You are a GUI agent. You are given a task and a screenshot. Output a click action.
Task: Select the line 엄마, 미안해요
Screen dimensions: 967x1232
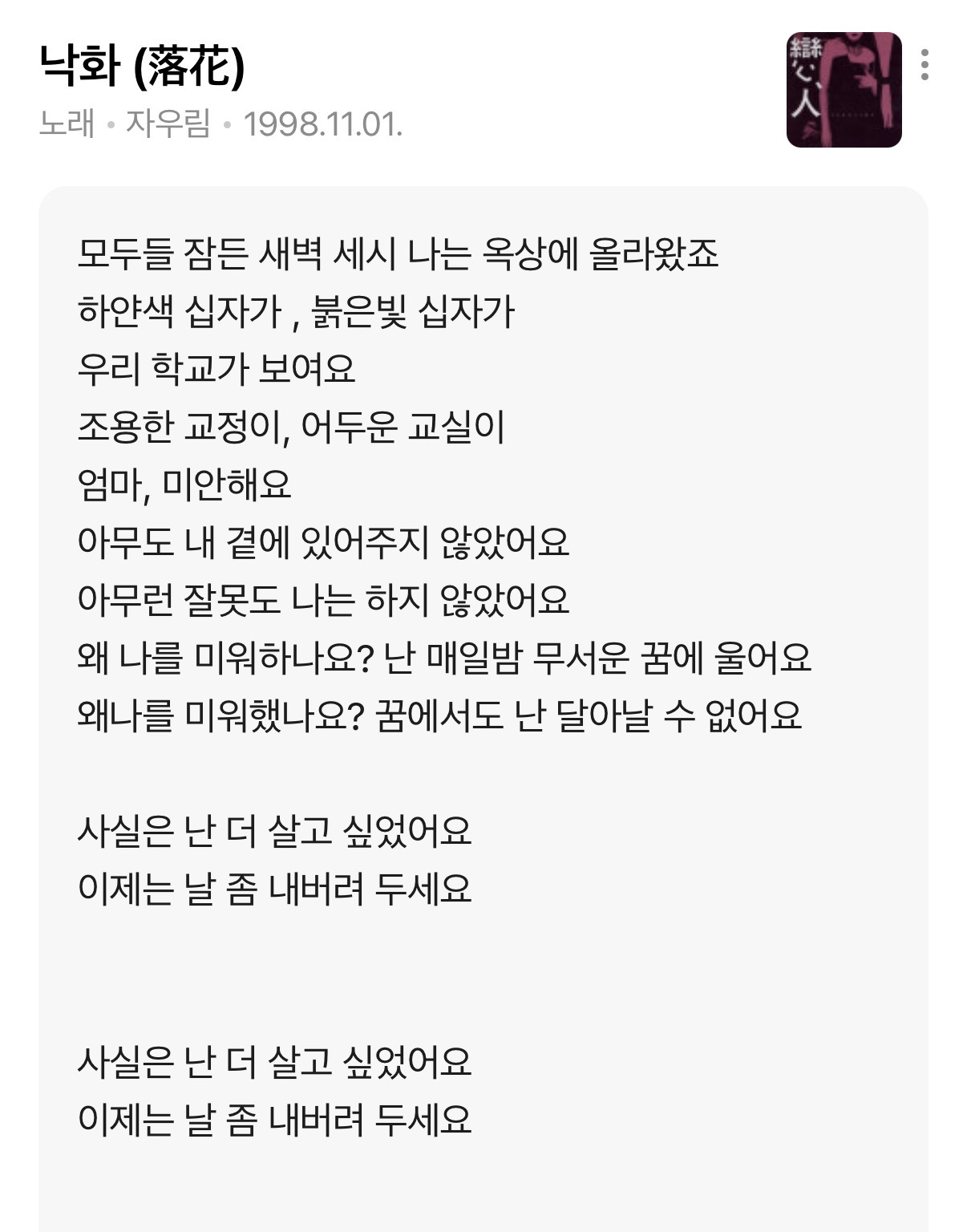[184, 483]
